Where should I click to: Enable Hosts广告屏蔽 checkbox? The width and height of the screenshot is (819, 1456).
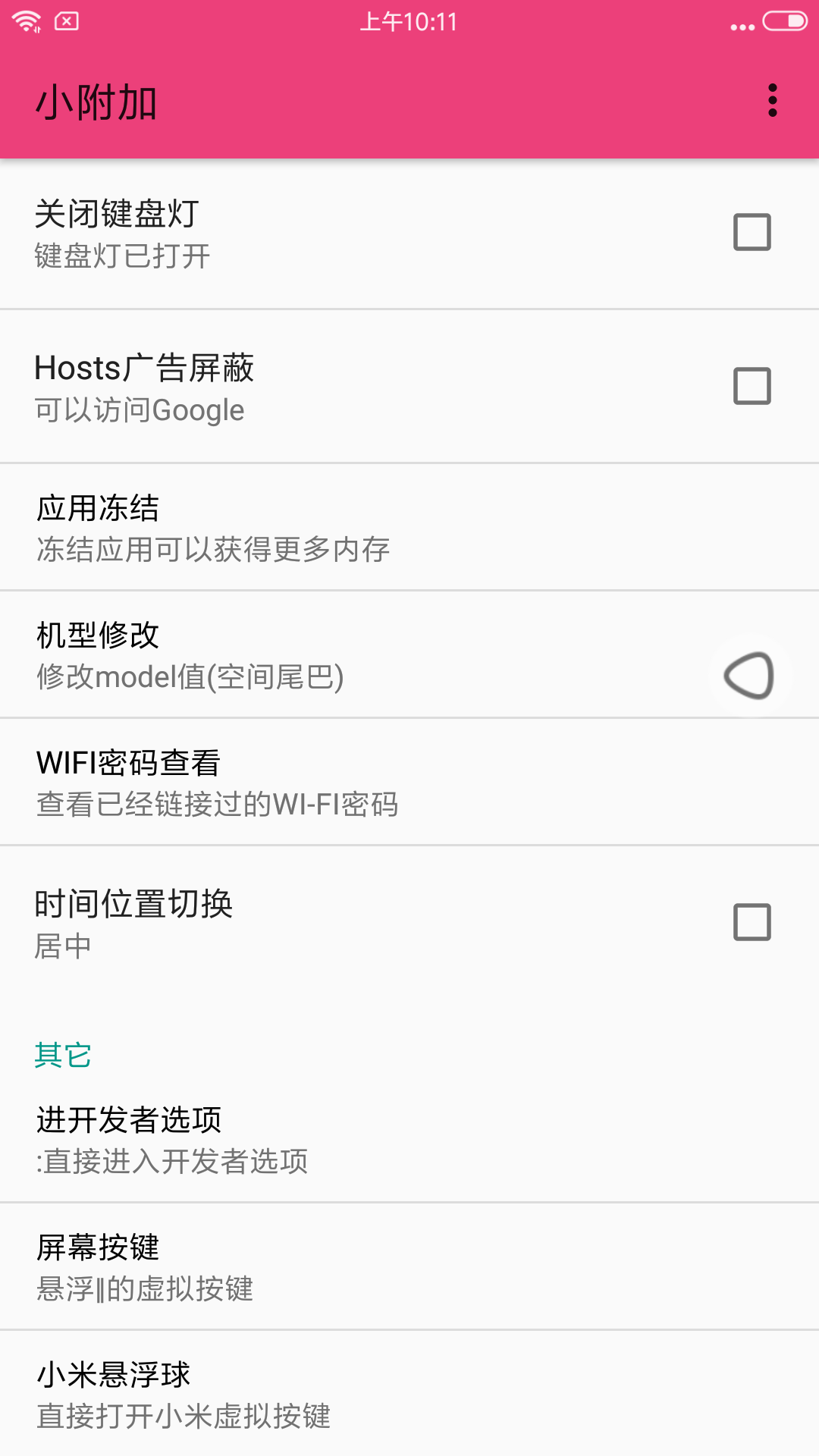(752, 386)
